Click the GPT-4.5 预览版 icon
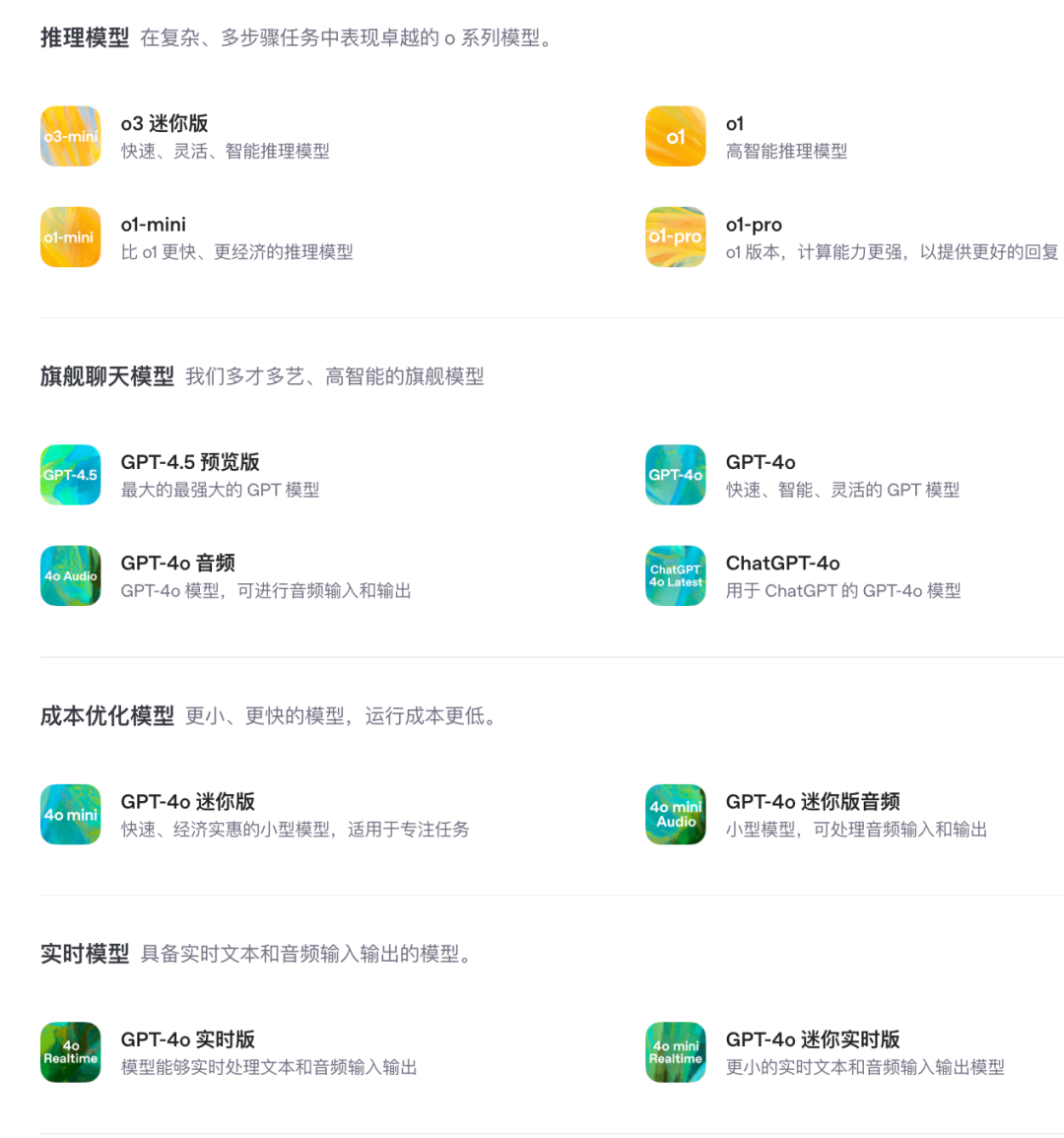Image resolution: width=1064 pixels, height=1138 pixels. pos(70,474)
